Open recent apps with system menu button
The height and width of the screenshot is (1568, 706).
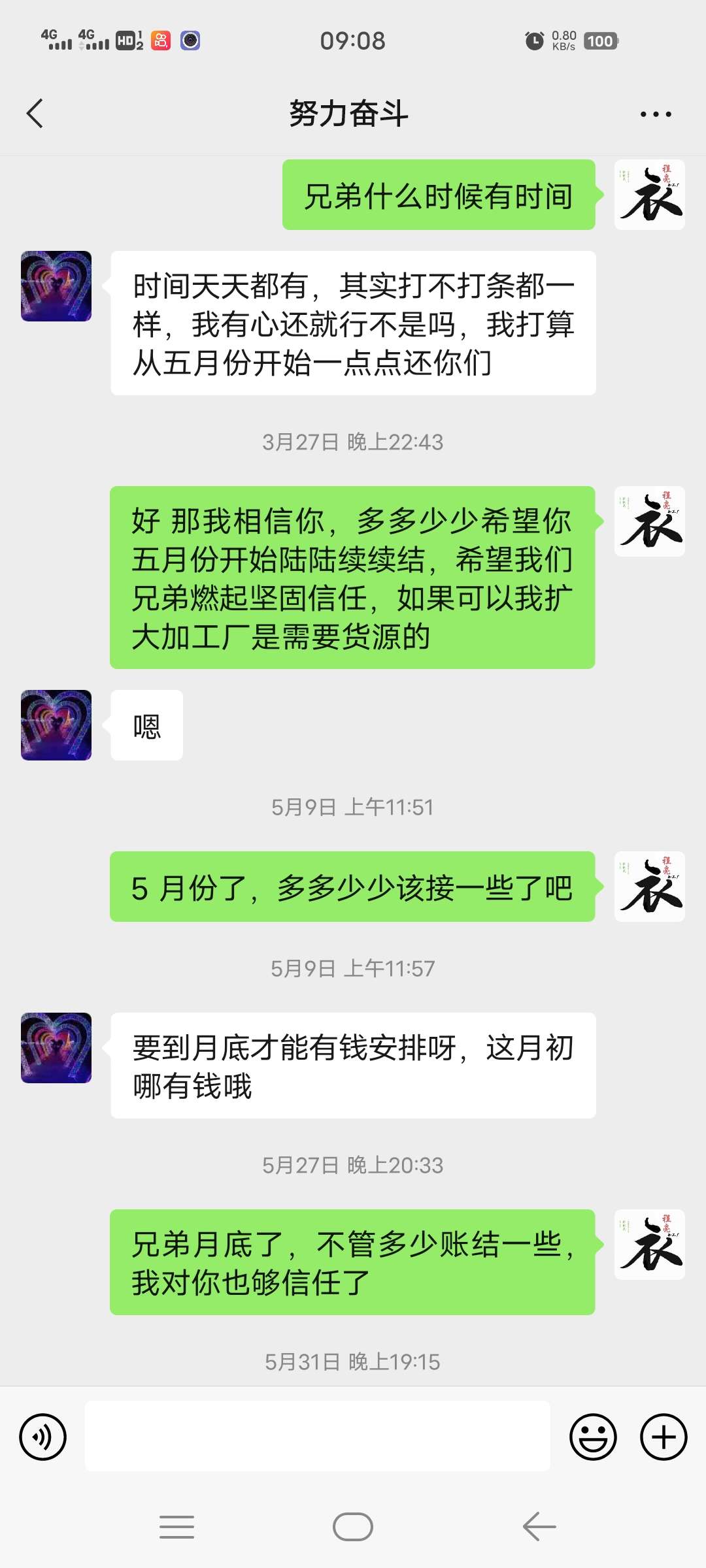pyautogui.click(x=176, y=1527)
